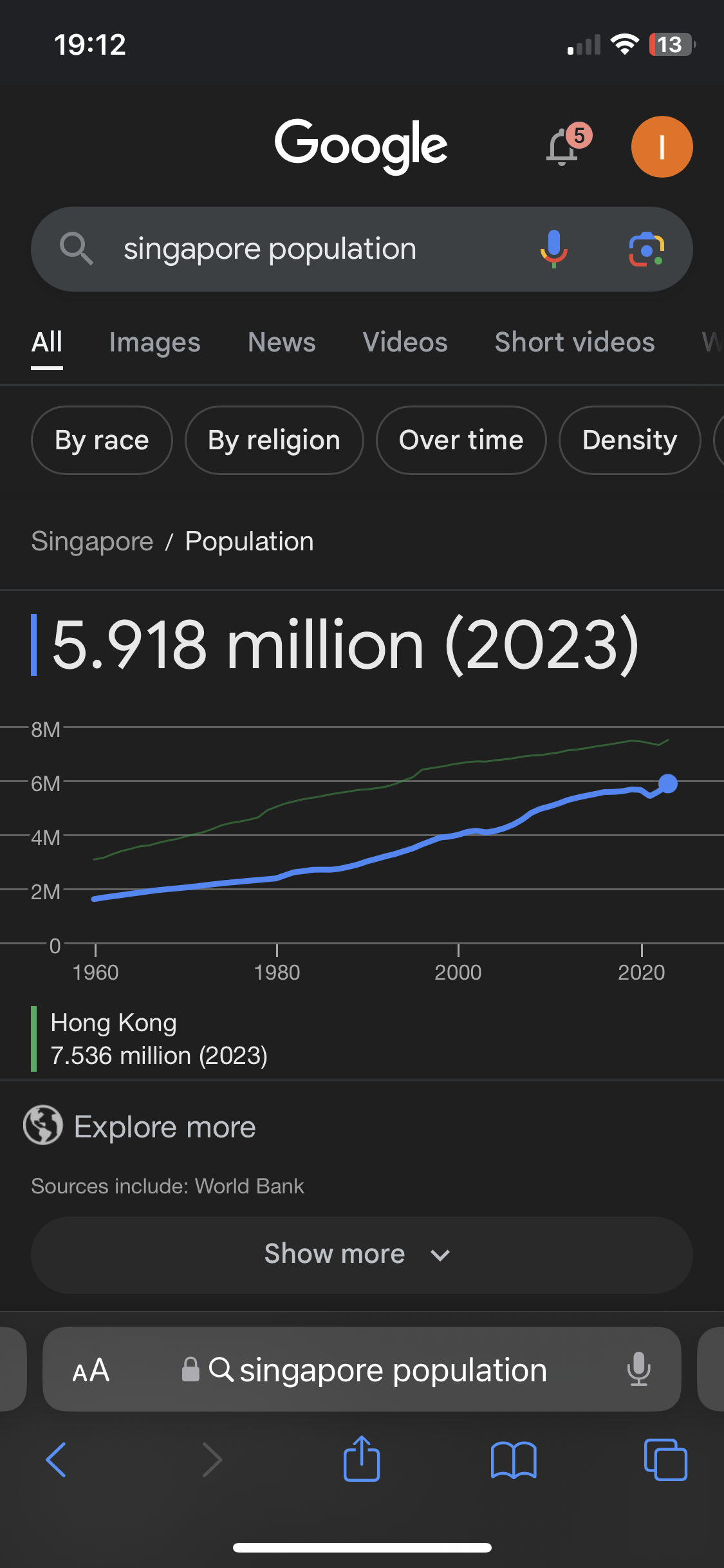Switch to the Images tab
Image resolution: width=724 pixels, height=1568 pixels.
pyautogui.click(x=154, y=342)
